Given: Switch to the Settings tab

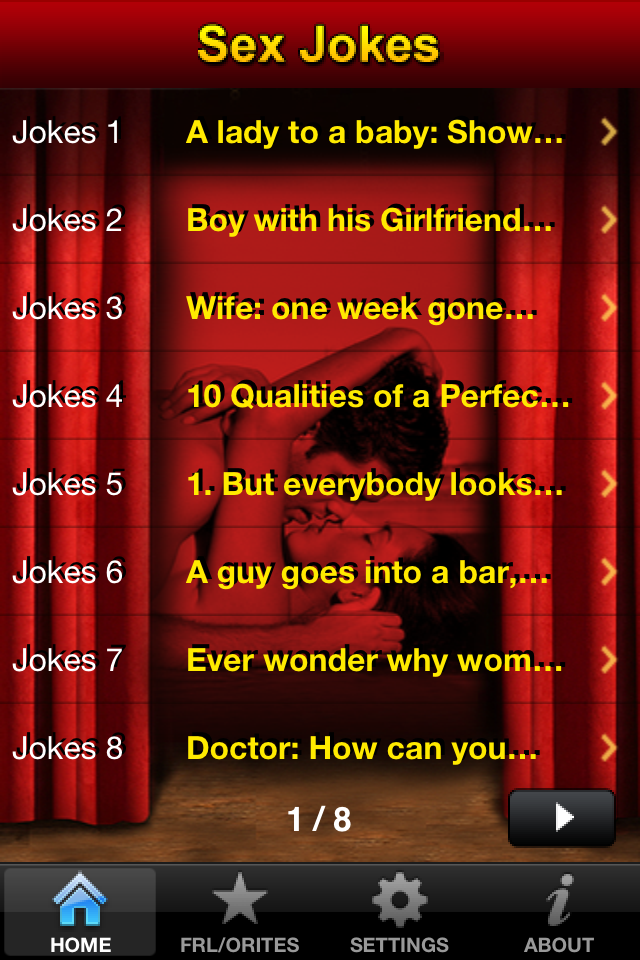Looking at the screenshot, I should coord(399,912).
